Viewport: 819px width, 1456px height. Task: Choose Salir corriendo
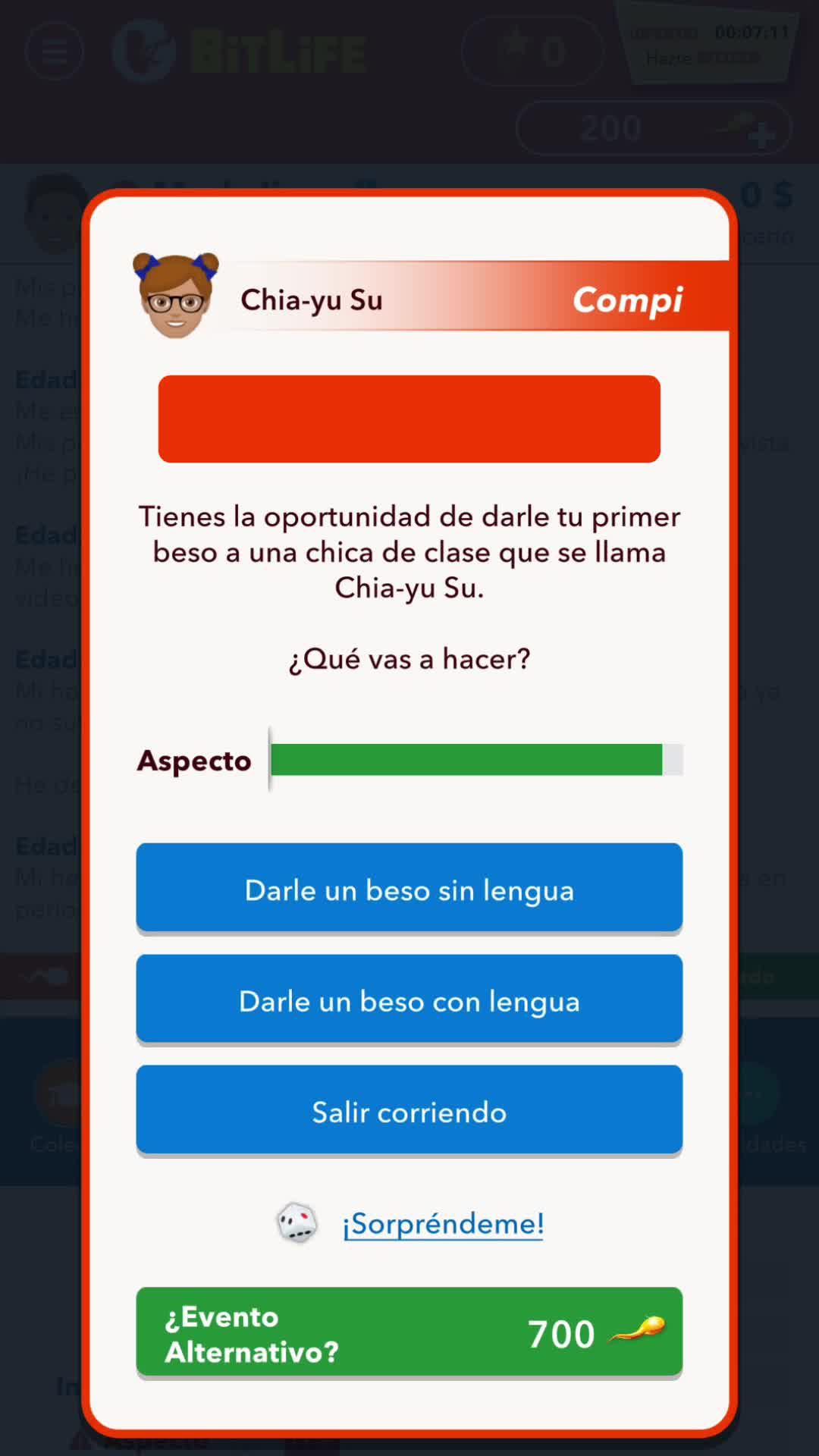[x=409, y=1112]
